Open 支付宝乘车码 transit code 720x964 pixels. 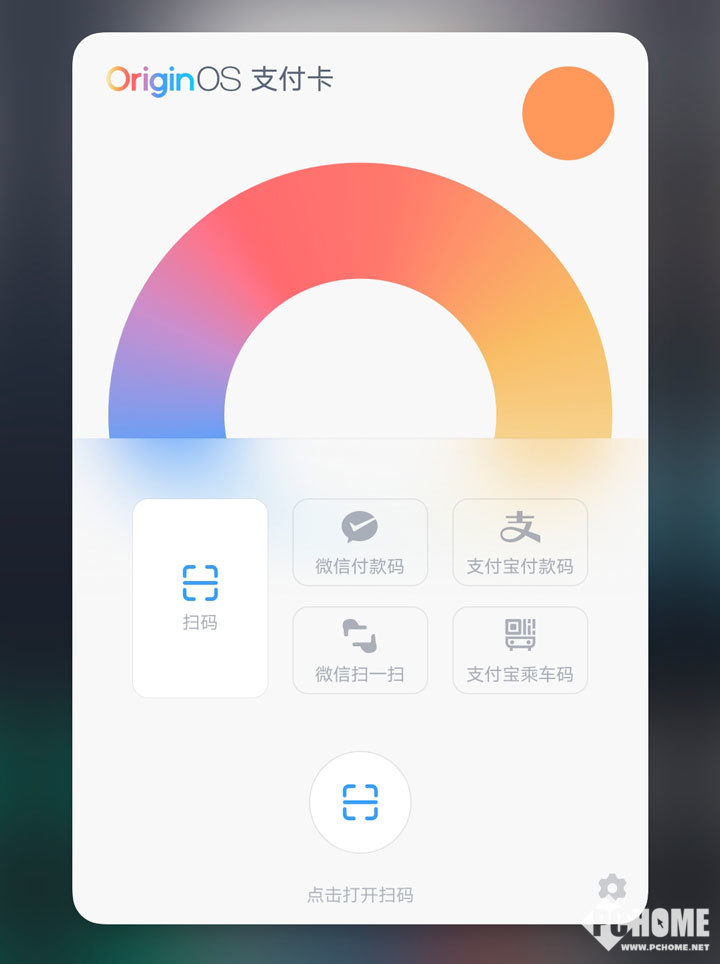[520, 650]
